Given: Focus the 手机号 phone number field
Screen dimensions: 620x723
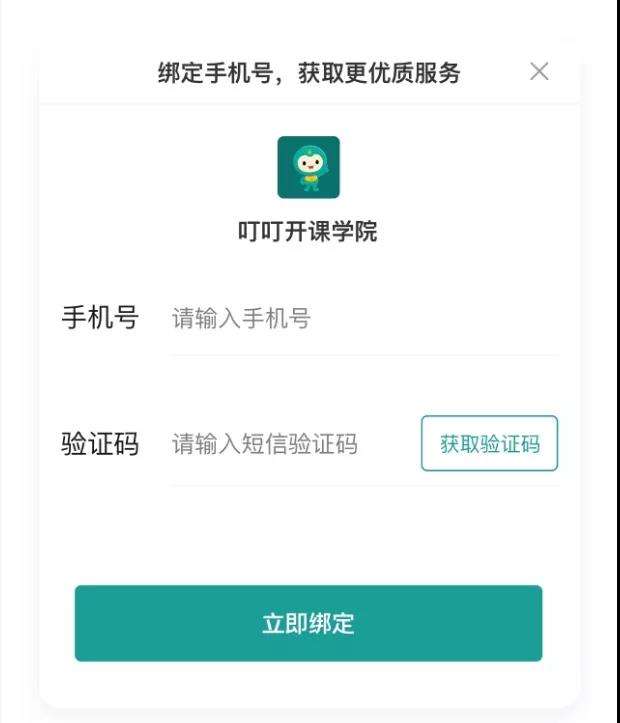Looking at the screenshot, I should pos(360,319).
